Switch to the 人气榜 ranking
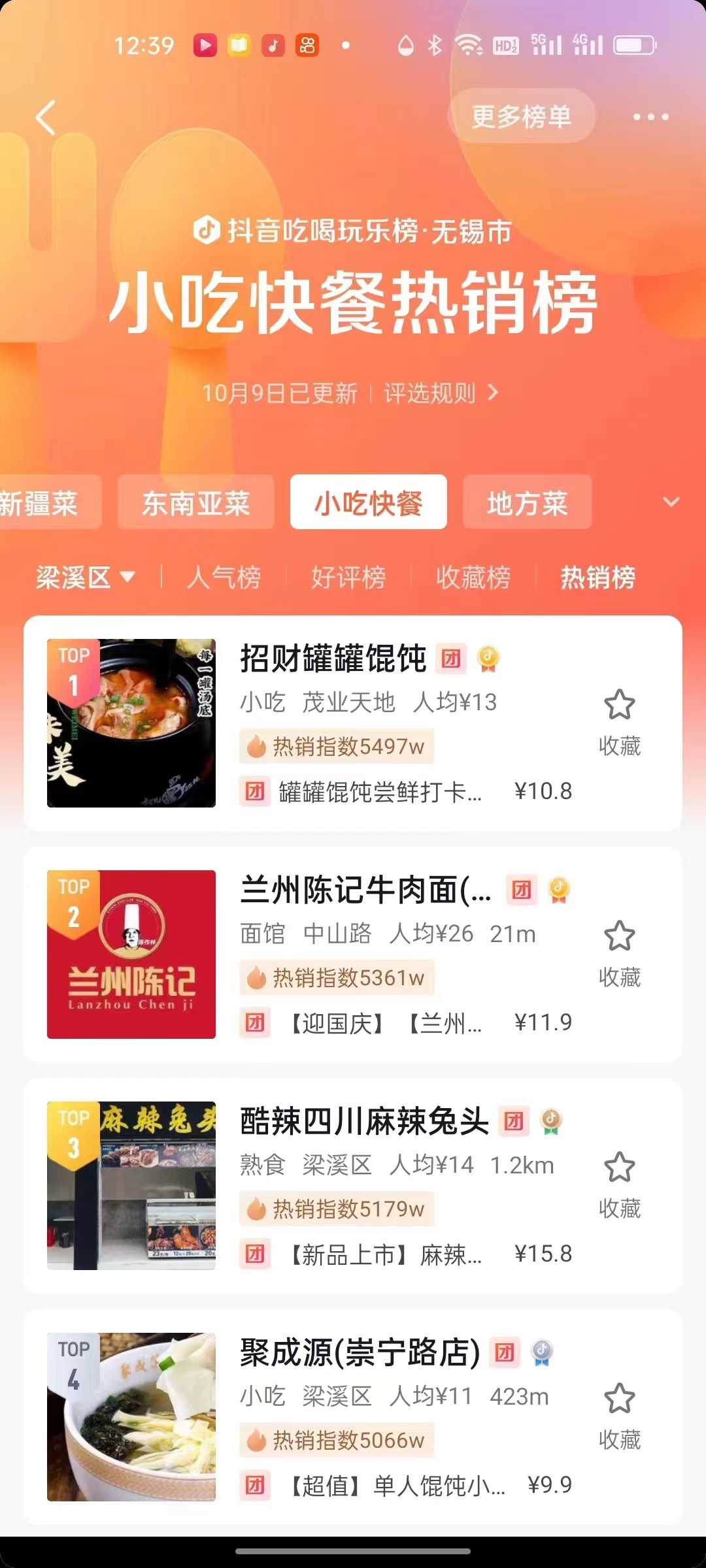This screenshot has width=706, height=1568. coord(224,578)
